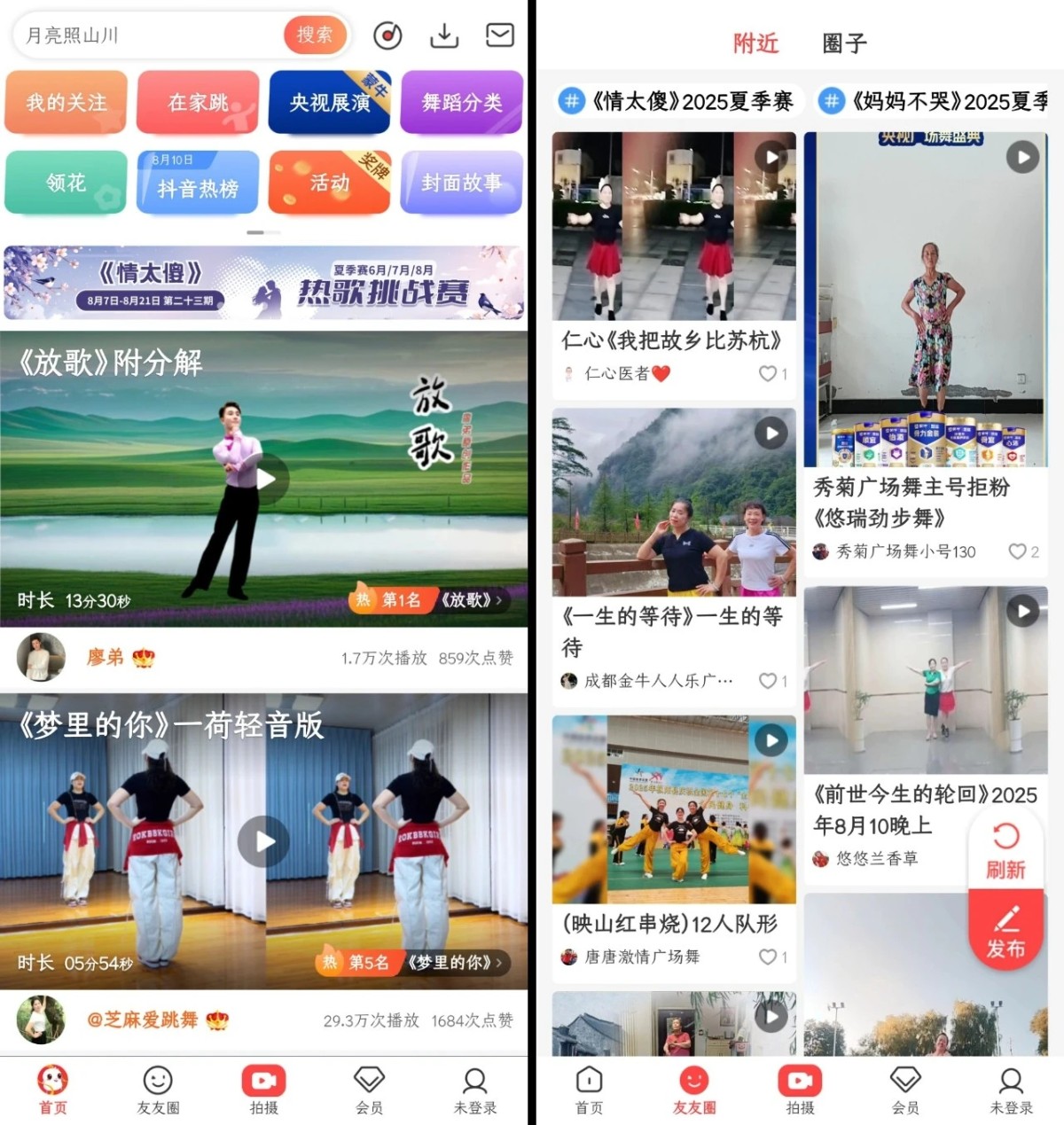Tap the 刷新 refresh button
Screen dimensions: 1064x1125
pyautogui.click(x=1005, y=851)
